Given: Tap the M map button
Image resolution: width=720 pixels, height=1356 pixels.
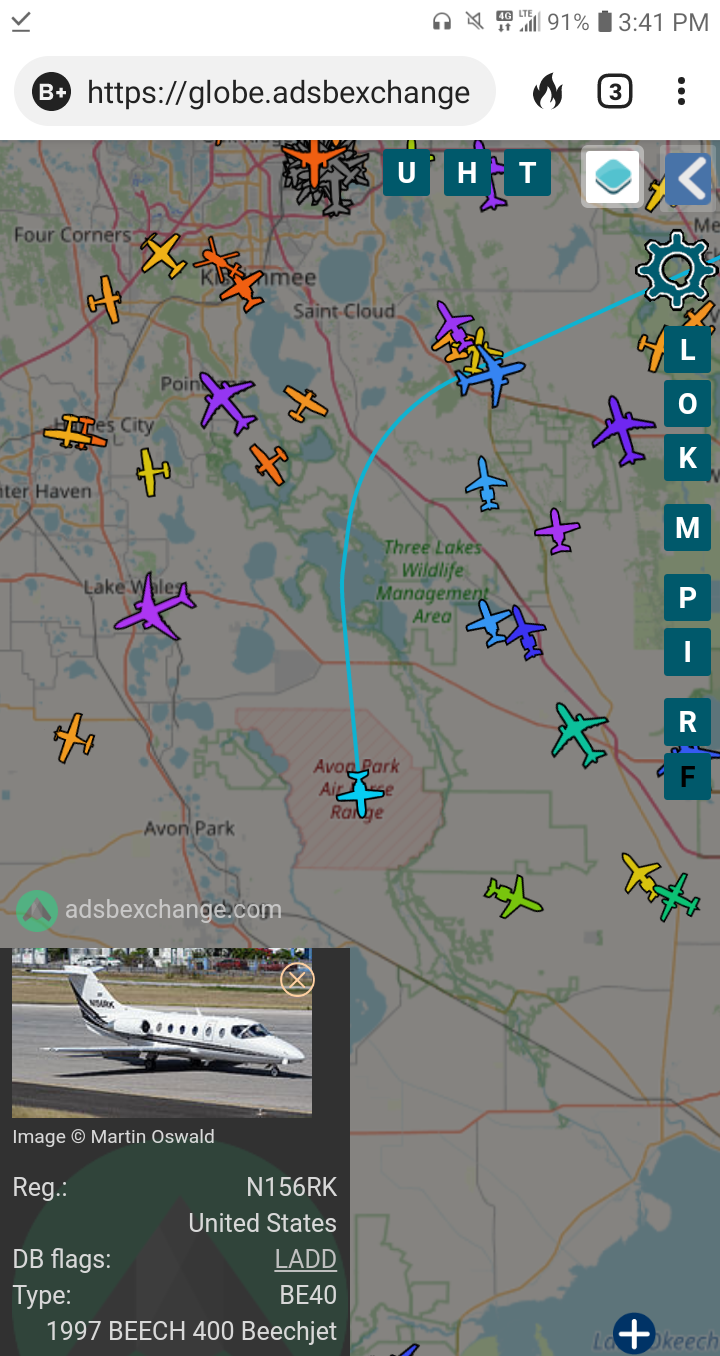Looking at the screenshot, I should click(687, 527).
